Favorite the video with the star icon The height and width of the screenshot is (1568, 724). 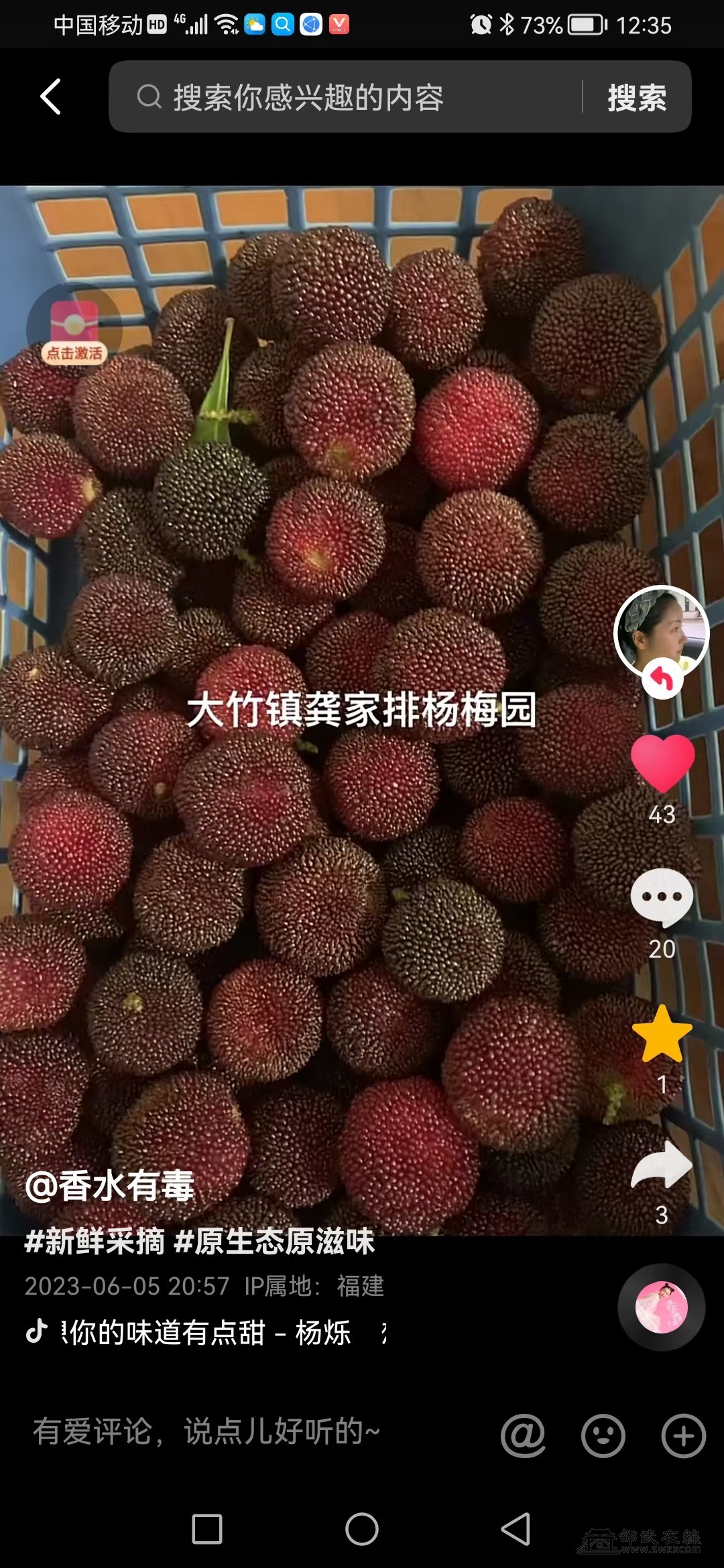click(x=662, y=1035)
